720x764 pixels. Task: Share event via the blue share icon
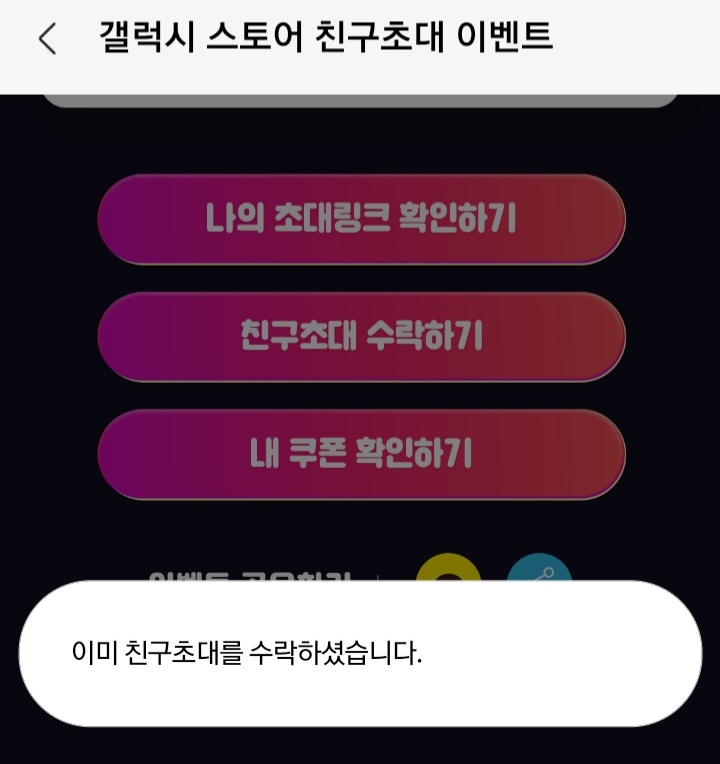[540, 570]
